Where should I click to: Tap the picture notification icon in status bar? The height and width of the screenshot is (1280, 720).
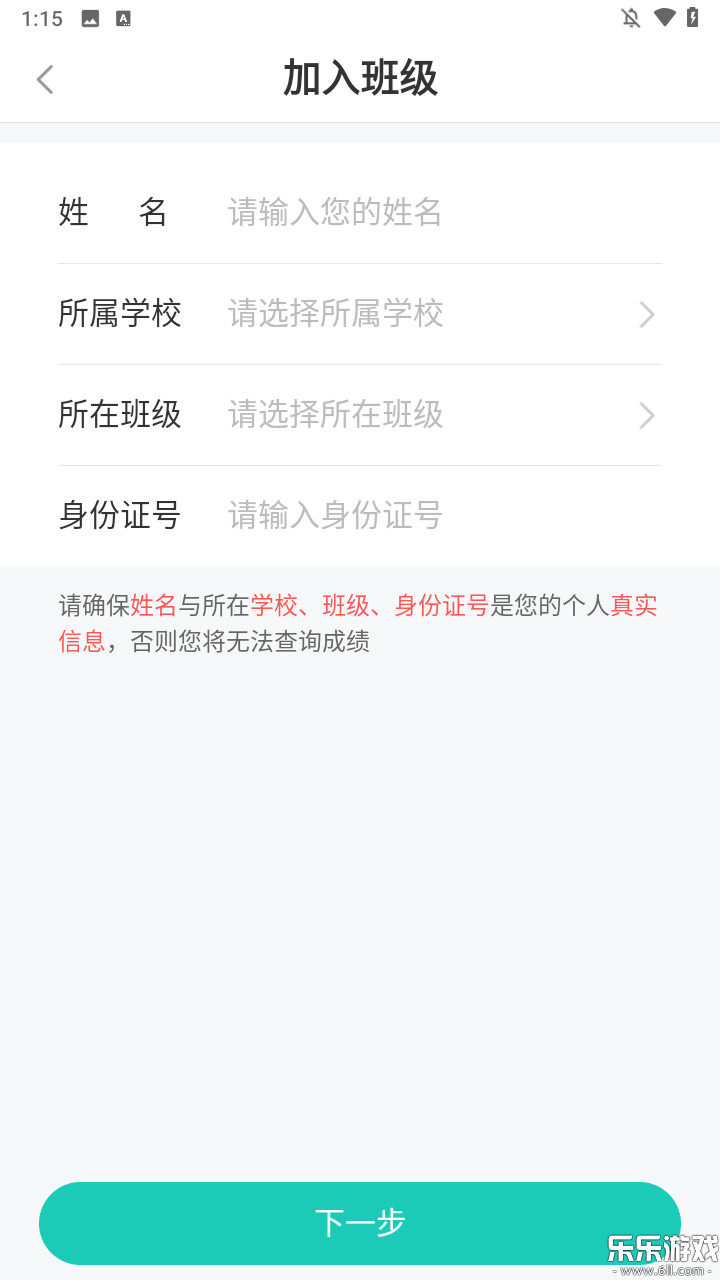(88, 17)
